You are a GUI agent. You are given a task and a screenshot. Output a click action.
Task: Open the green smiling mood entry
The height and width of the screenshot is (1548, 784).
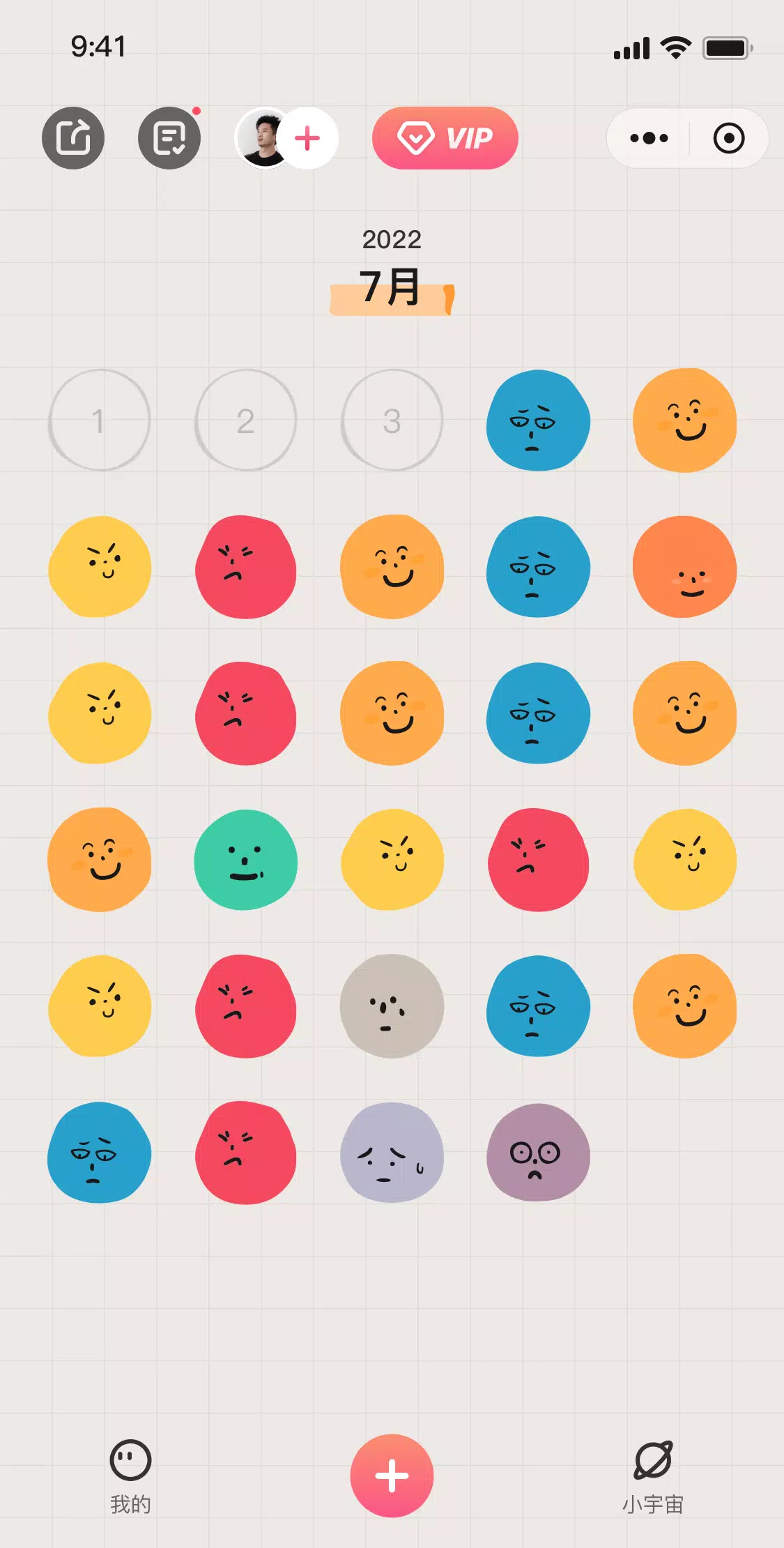pyautogui.click(x=245, y=860)
